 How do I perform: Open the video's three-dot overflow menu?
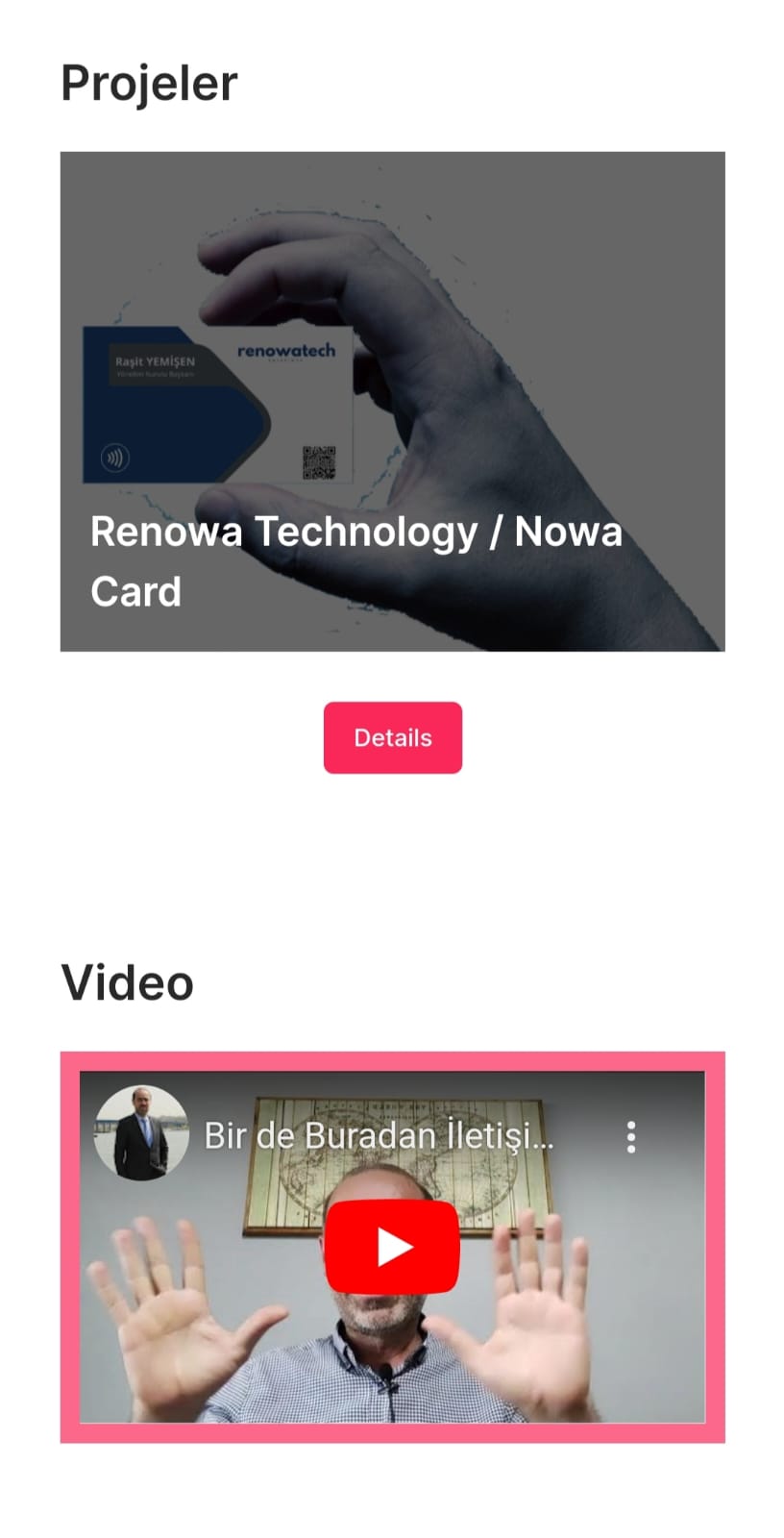coord(630,1136)
